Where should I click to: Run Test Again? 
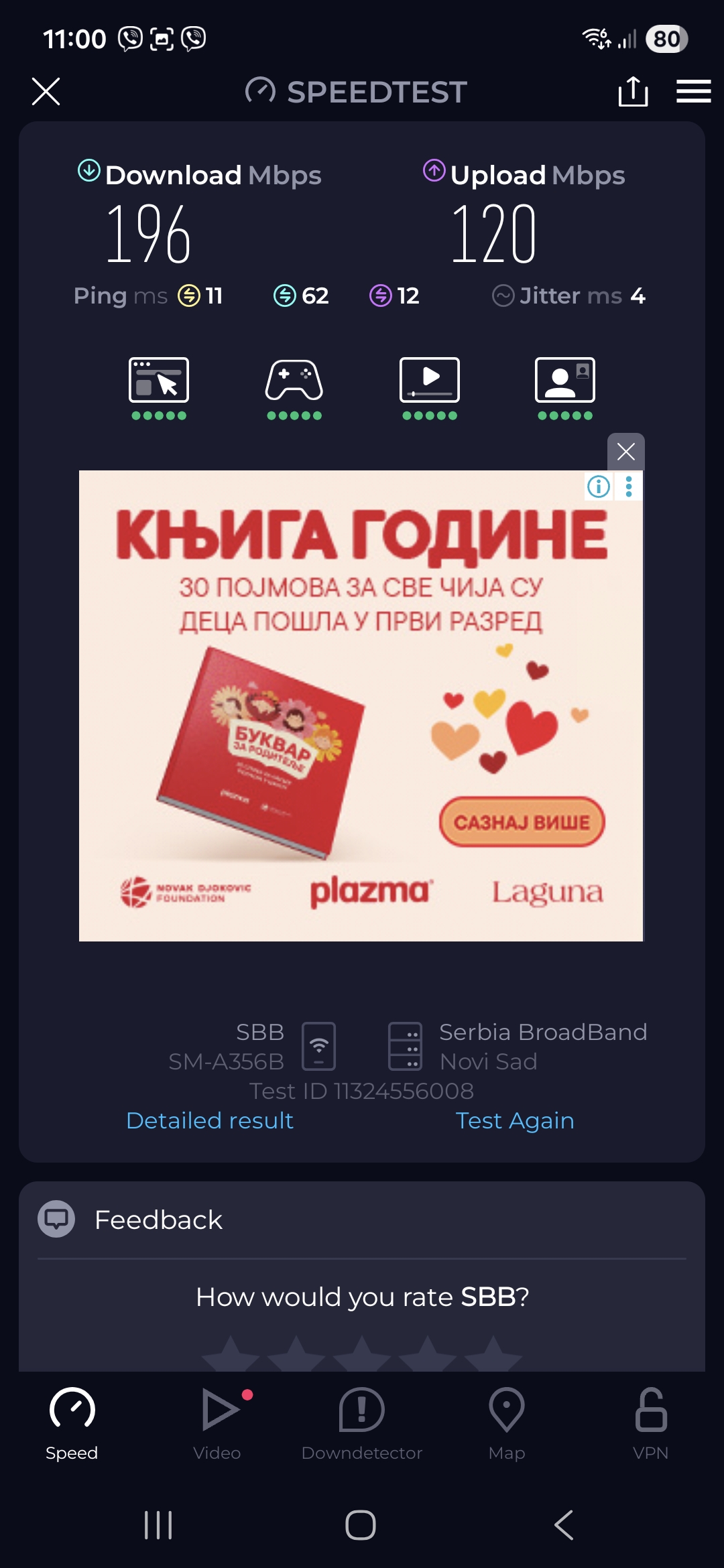click(514, 1120)
